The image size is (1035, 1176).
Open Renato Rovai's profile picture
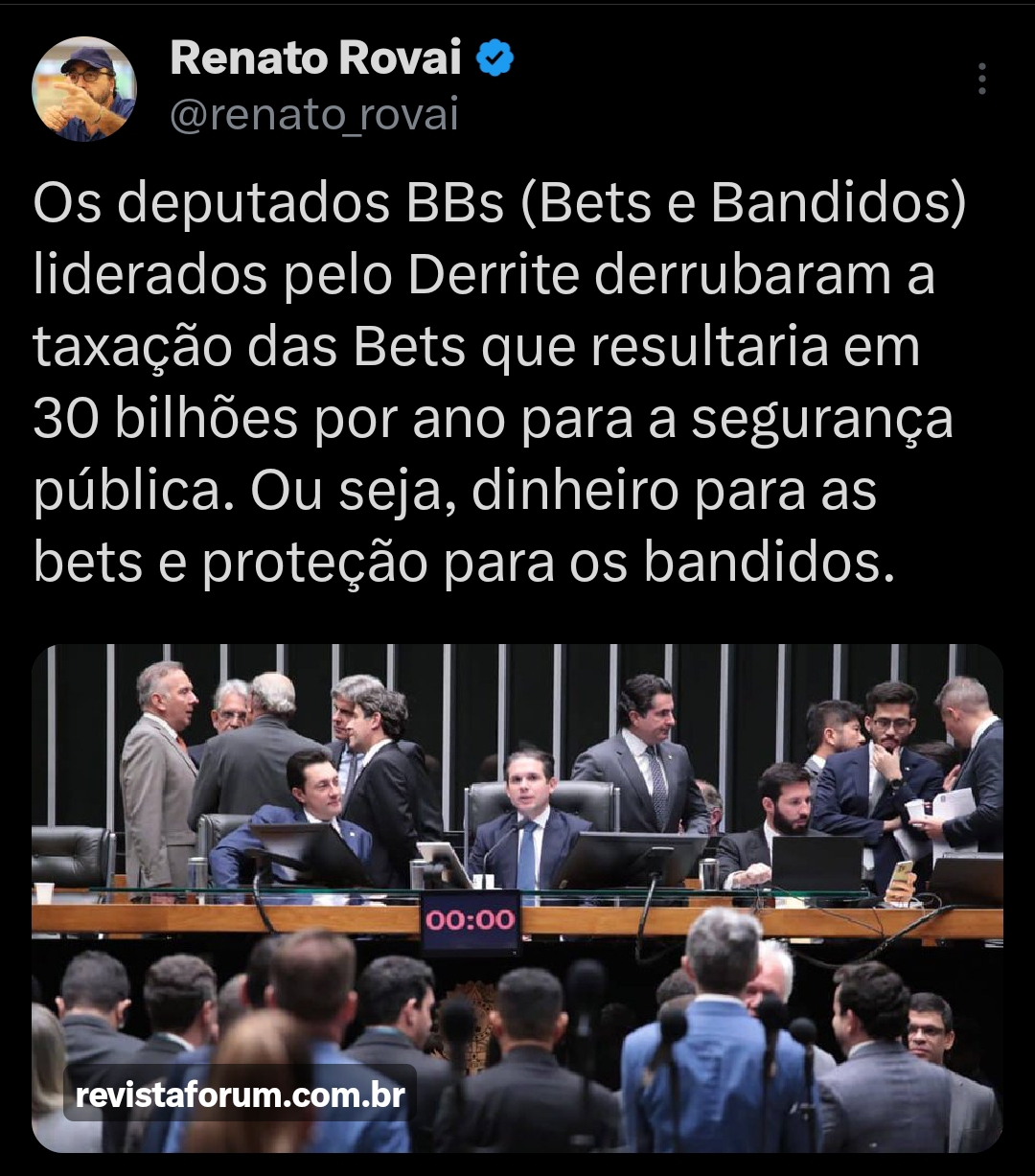click(84, 89)
